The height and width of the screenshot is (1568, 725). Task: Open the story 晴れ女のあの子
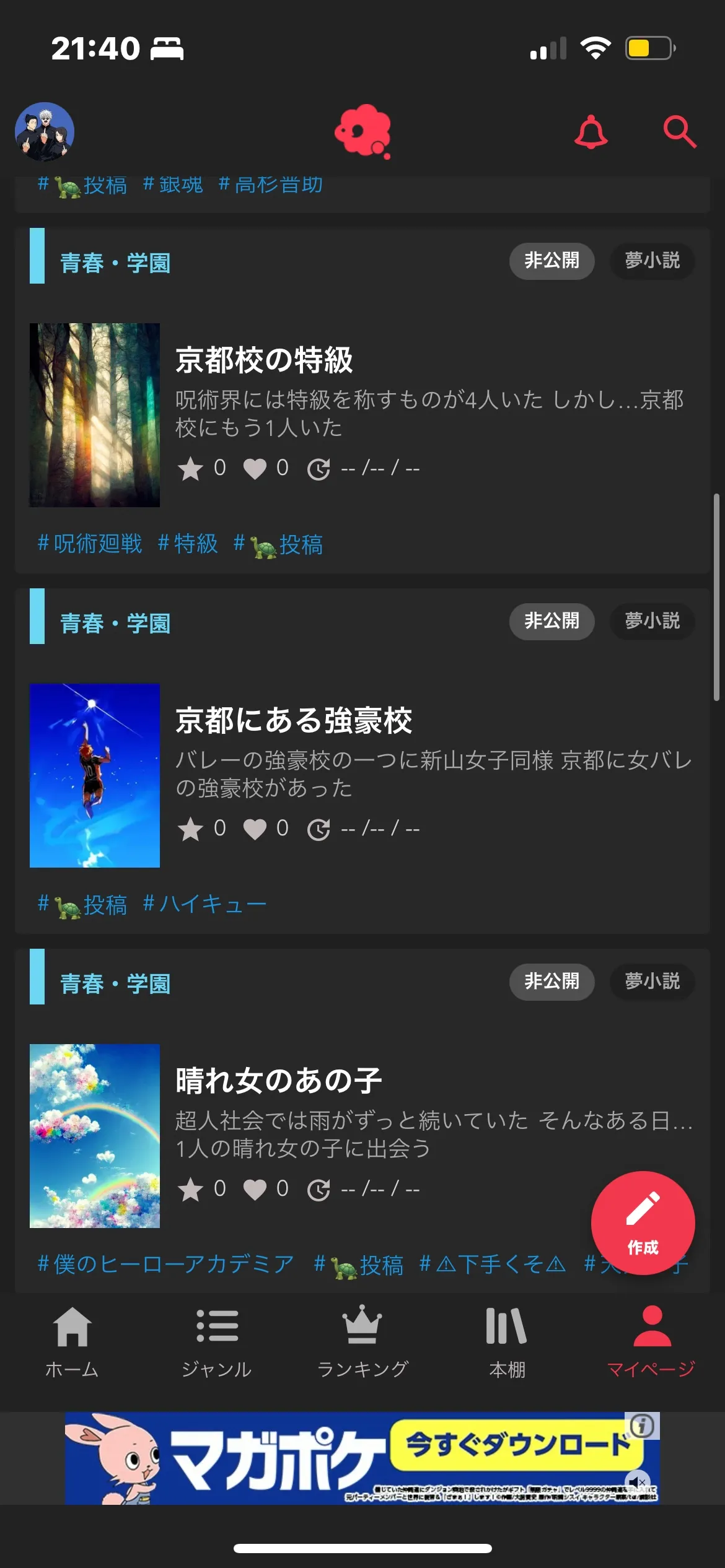pos(279,1081)
